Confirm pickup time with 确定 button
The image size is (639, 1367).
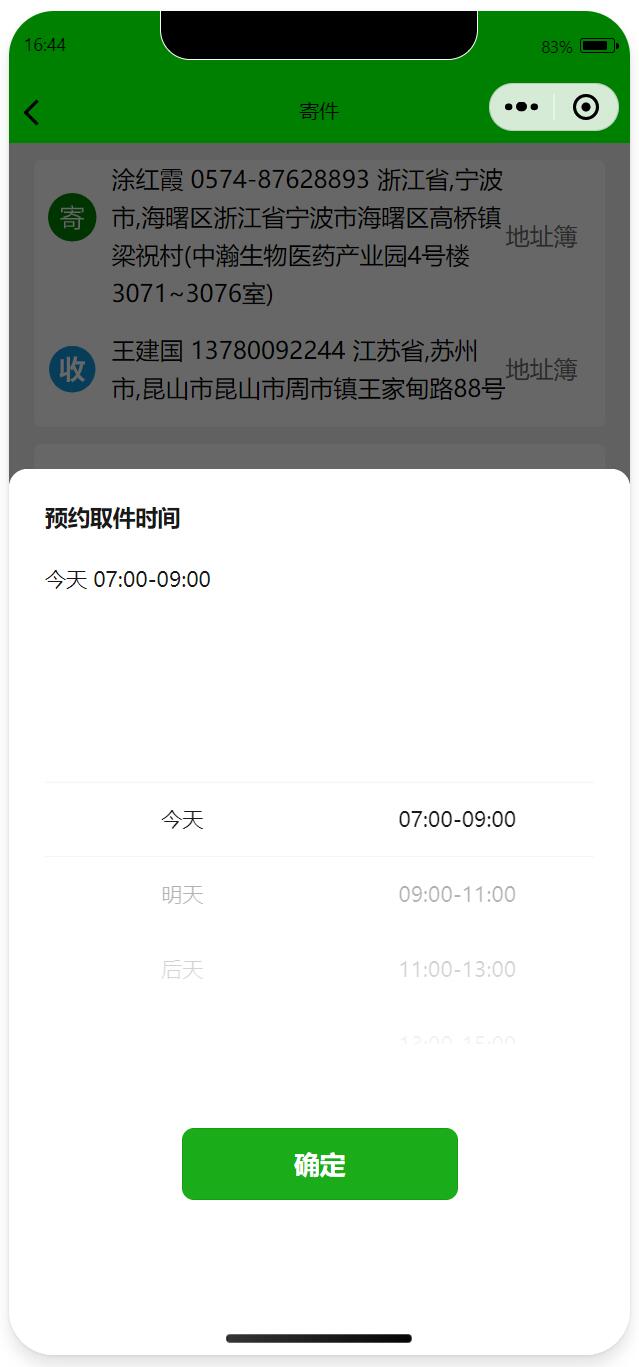[x=319, y=1164]
